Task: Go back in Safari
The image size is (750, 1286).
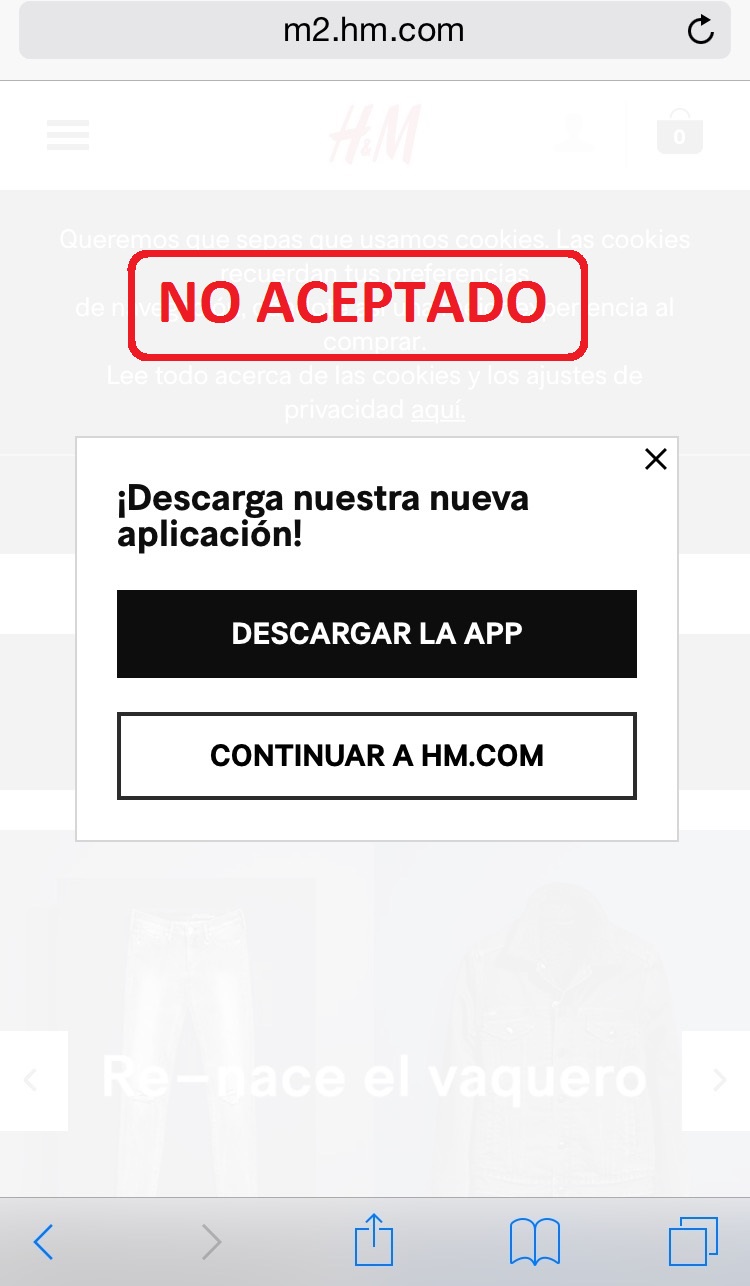Action: 43,1242
